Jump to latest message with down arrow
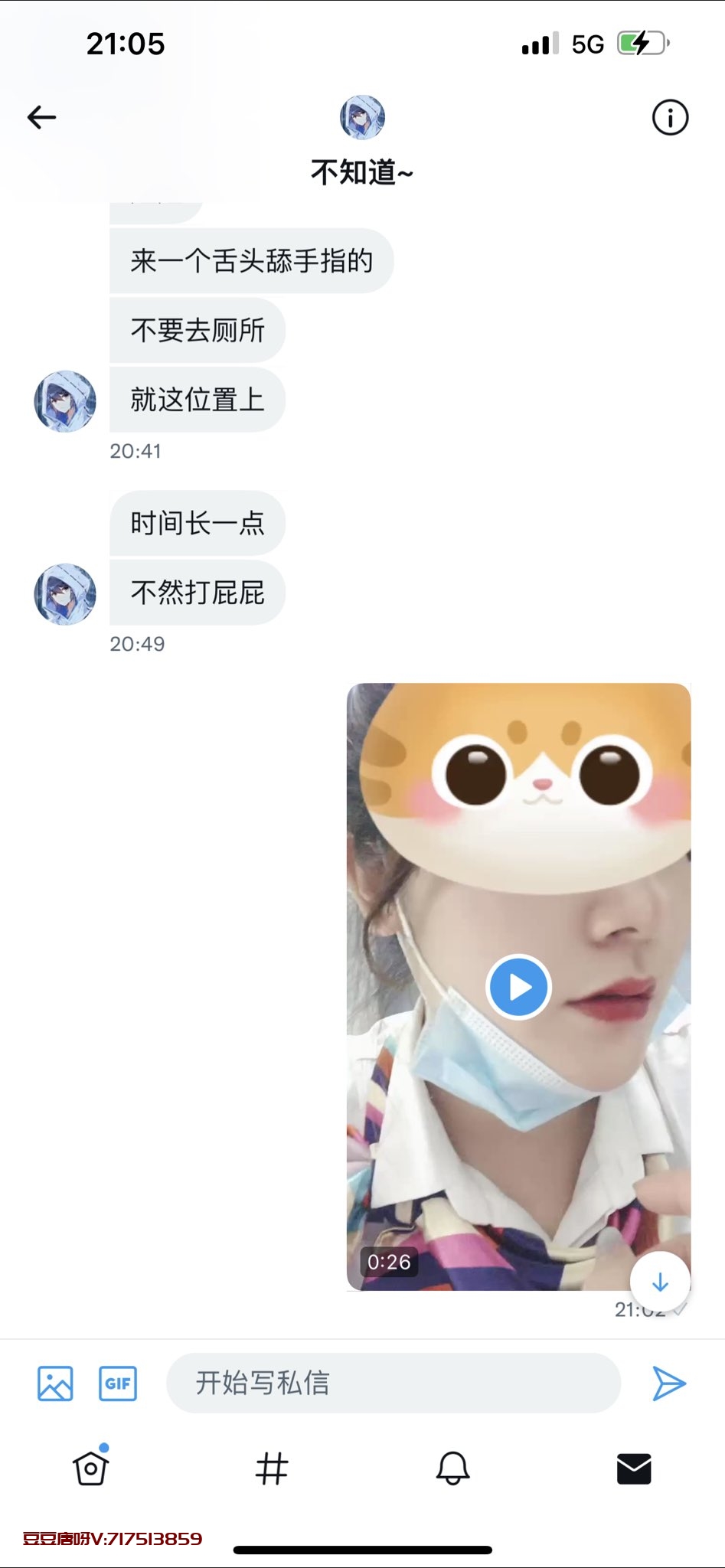The width and height of the screenshot is (725, 1568). (660, 1282)
